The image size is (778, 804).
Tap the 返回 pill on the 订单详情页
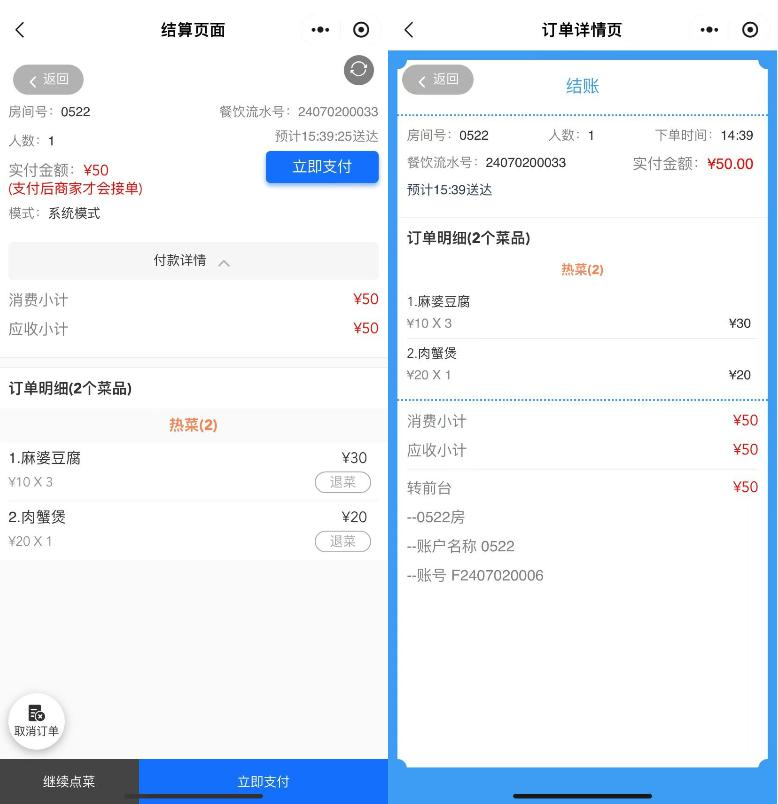[437, 80]
